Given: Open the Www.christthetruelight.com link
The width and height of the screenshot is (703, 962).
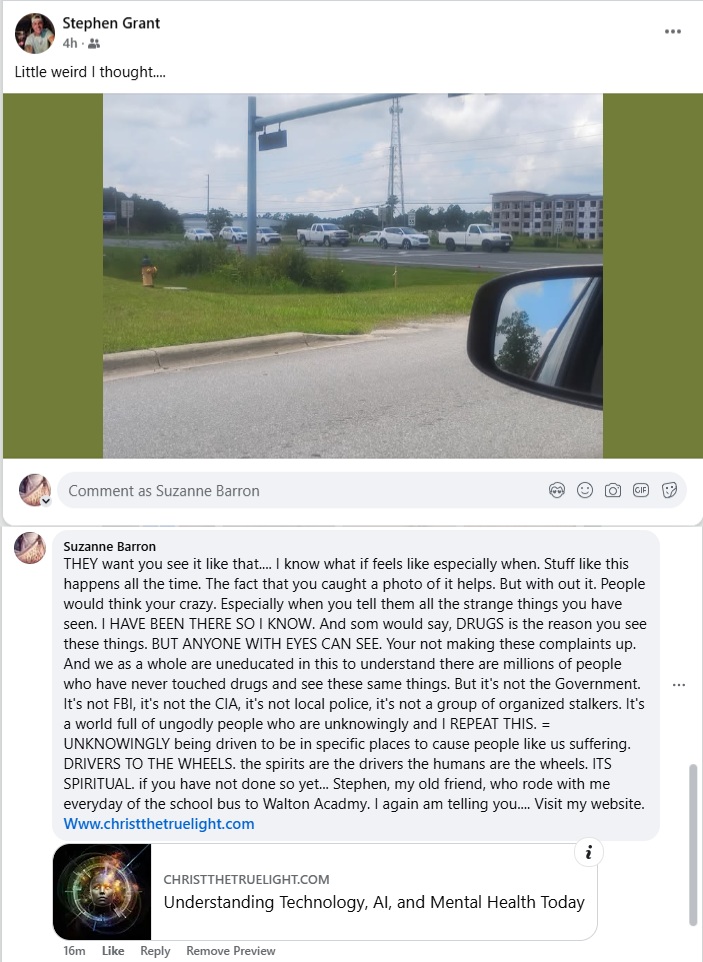Looking at the screenshot, I should click(159, 824).
